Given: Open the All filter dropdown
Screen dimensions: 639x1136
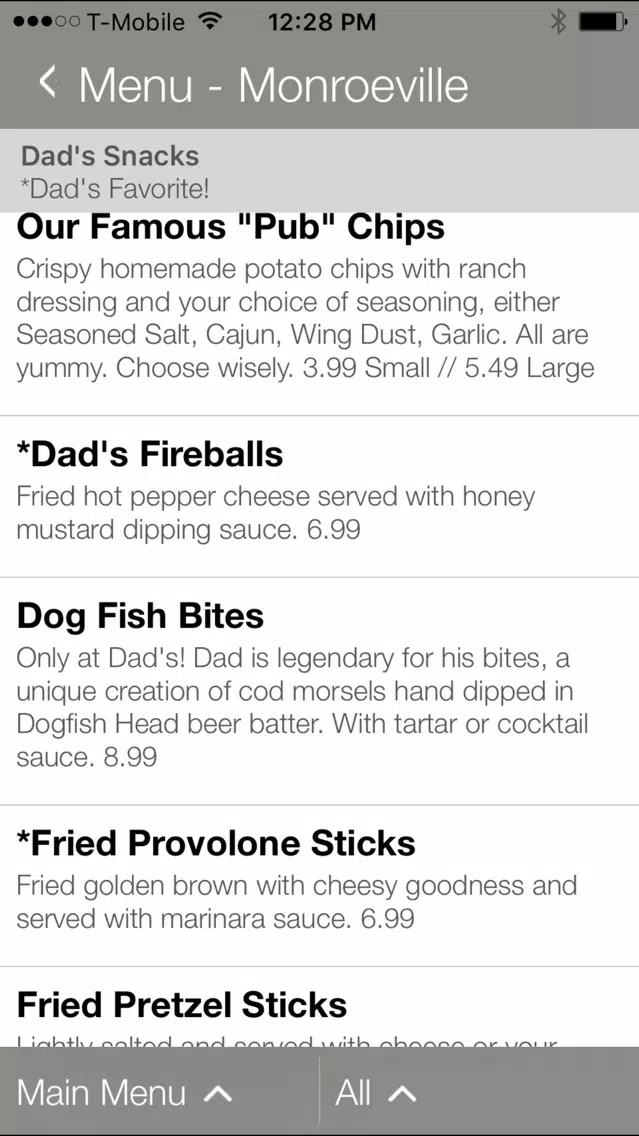Looking at the screenshot, I should pyautogui.click(x=479, y=1093).
